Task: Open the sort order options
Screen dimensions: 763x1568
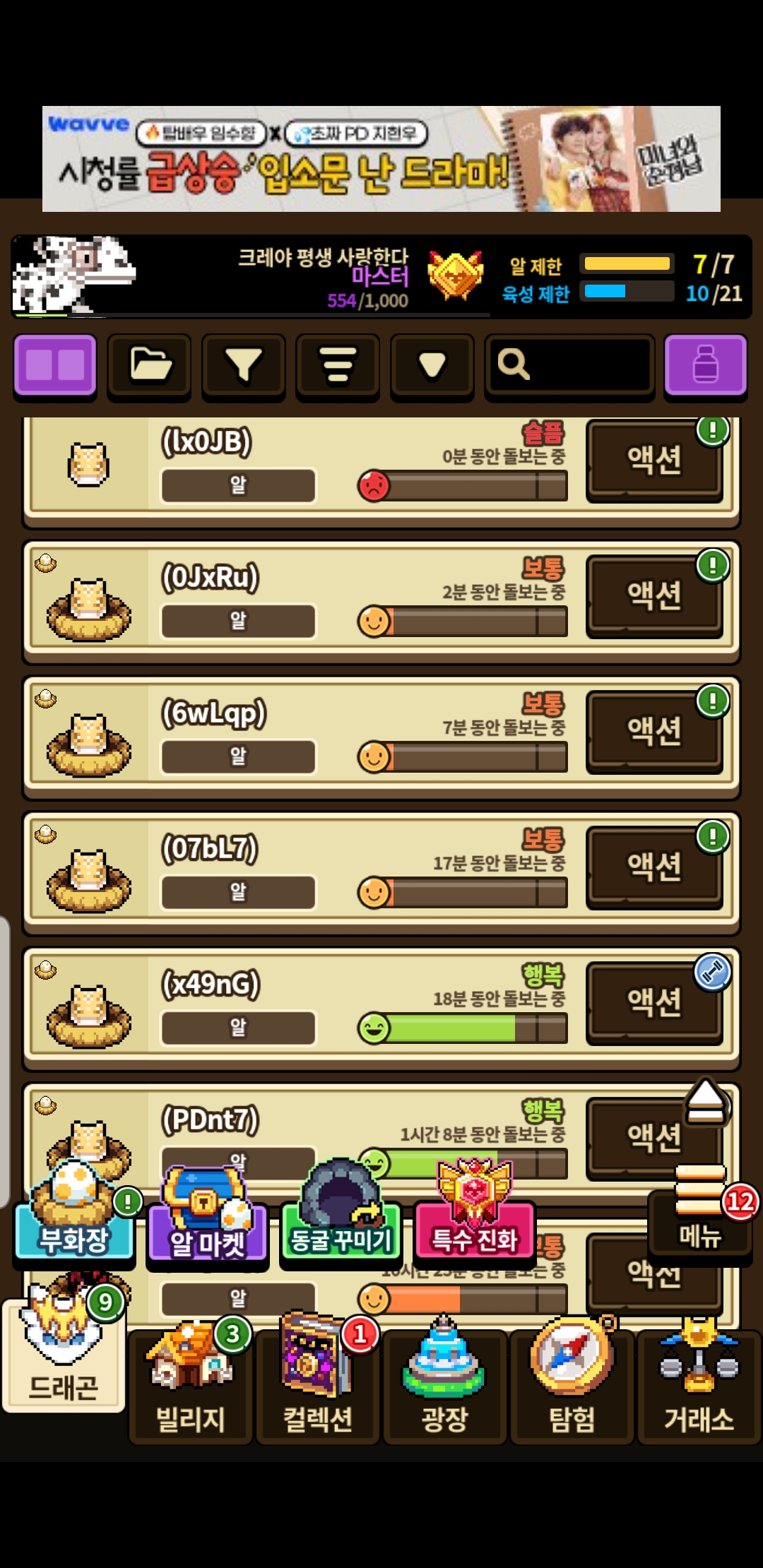Action: tap(338, 365)
